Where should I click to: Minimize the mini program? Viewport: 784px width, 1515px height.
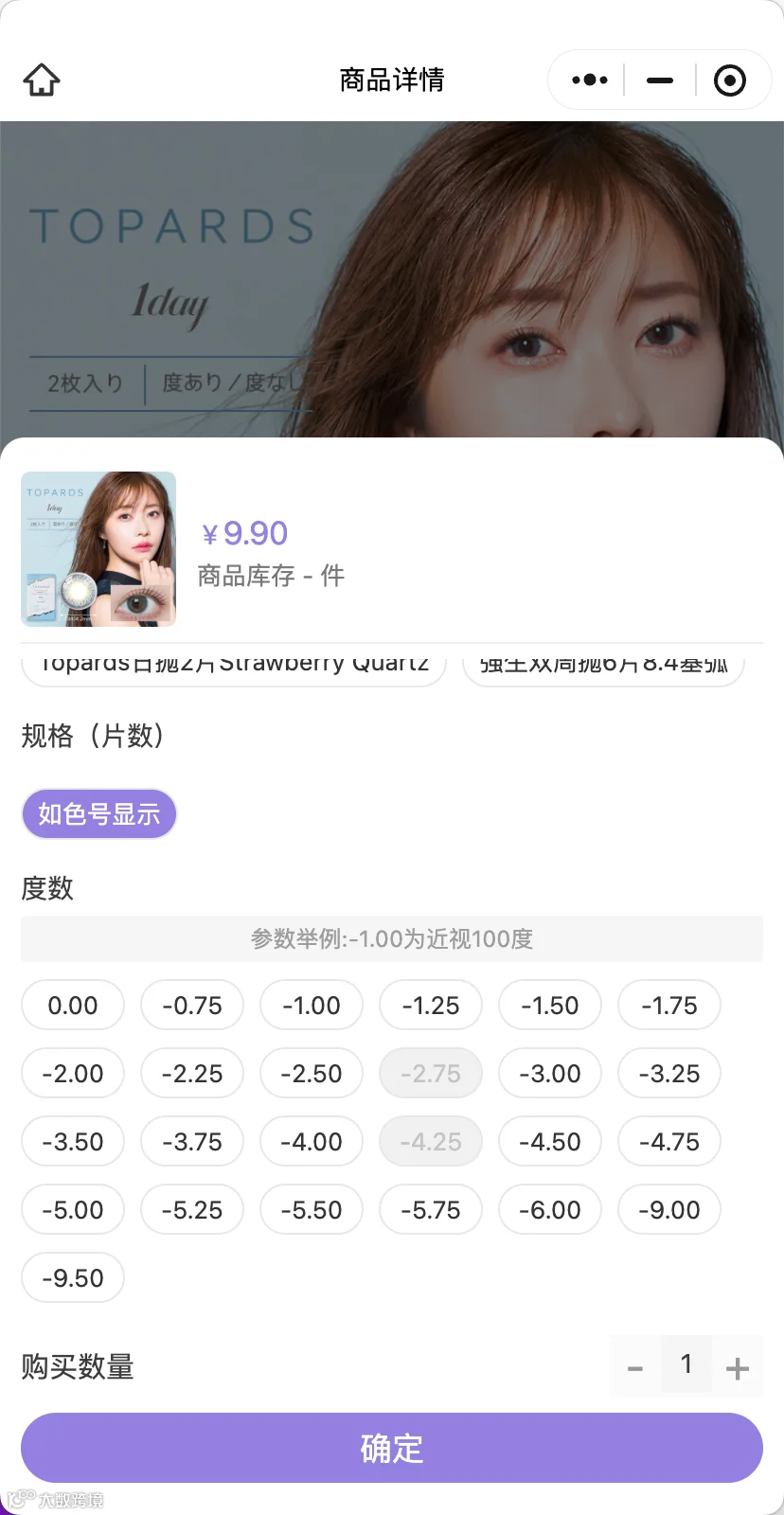click(x=660, y=80)
